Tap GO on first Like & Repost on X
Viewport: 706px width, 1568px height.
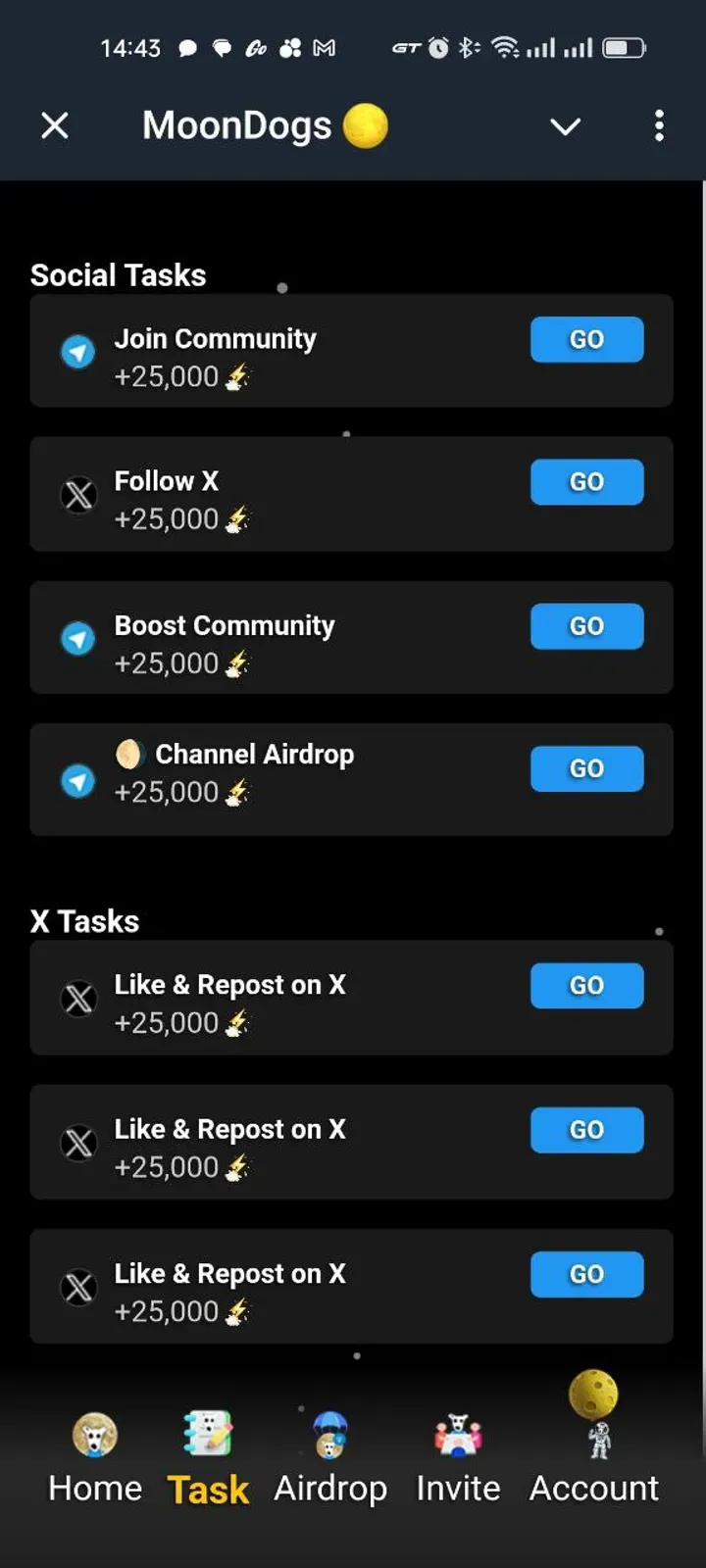point(586,986)
